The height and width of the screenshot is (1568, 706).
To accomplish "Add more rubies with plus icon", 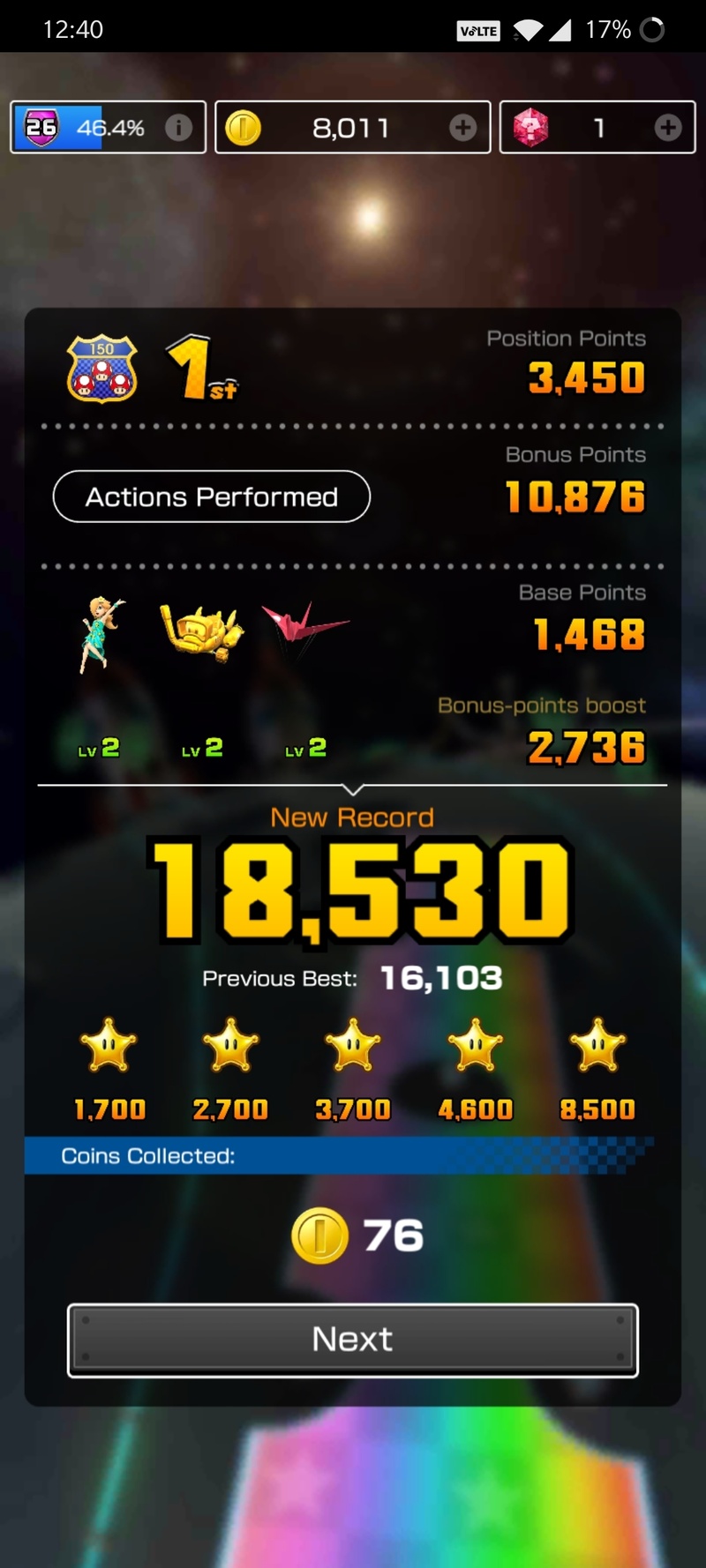I will point(668,128).
